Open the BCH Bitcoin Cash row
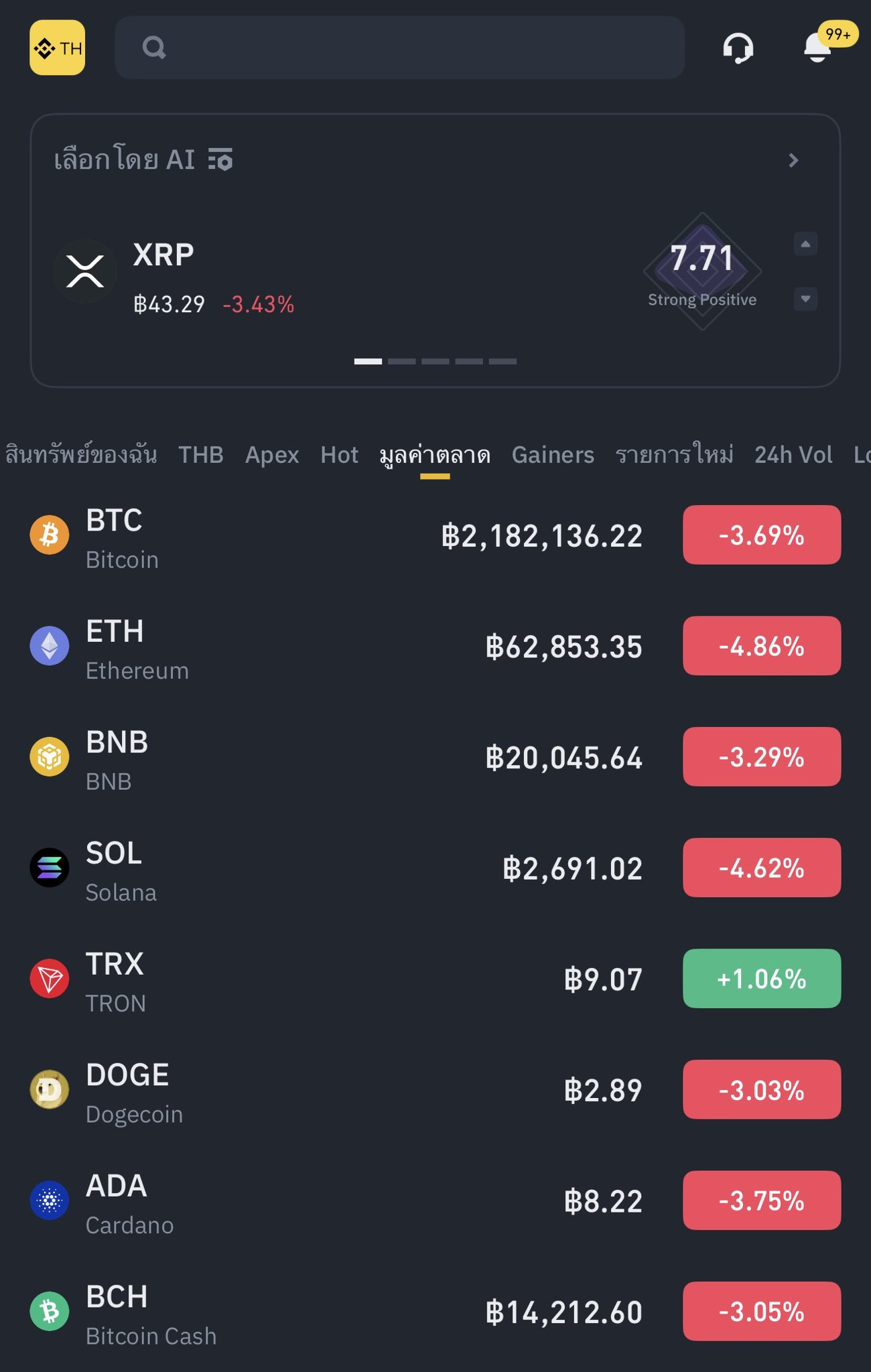871x1372 pixels. pyautogui.click(x=335, y=1312)
